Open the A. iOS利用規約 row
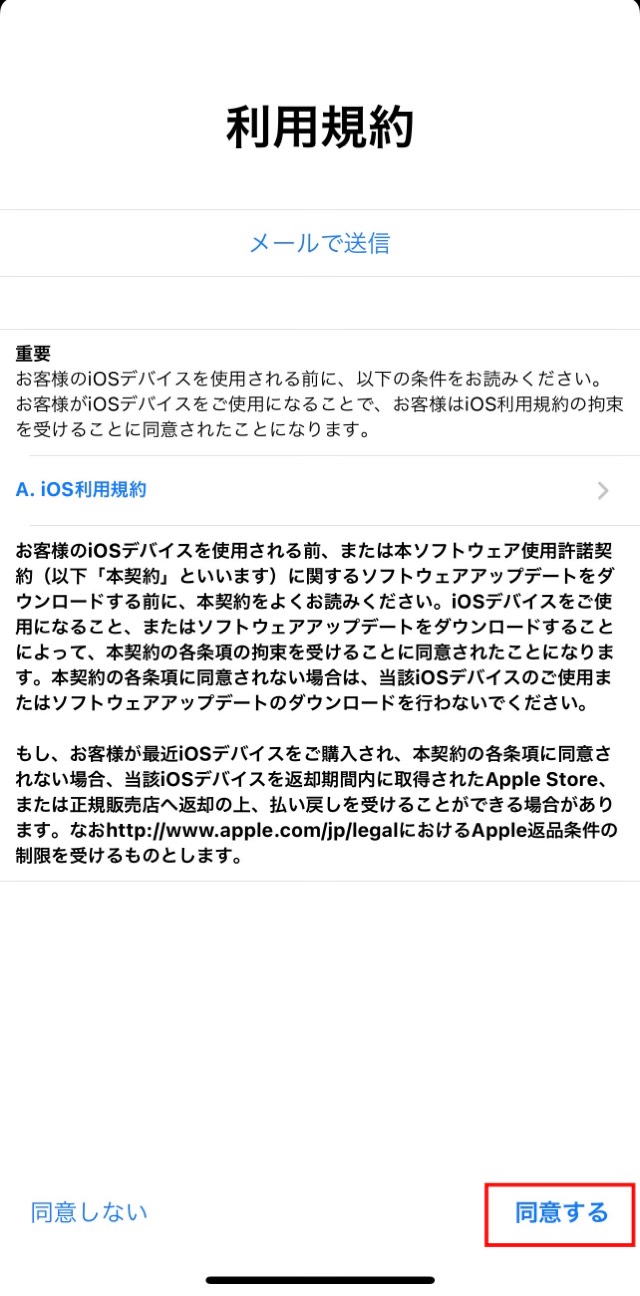640x1296 pixels. click(x=320, y=490)
